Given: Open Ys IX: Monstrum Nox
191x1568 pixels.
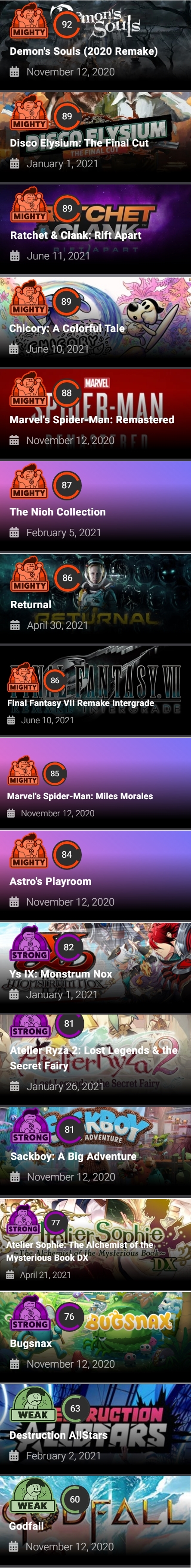Looking at the screenshot, I should (x=95, y=967).
